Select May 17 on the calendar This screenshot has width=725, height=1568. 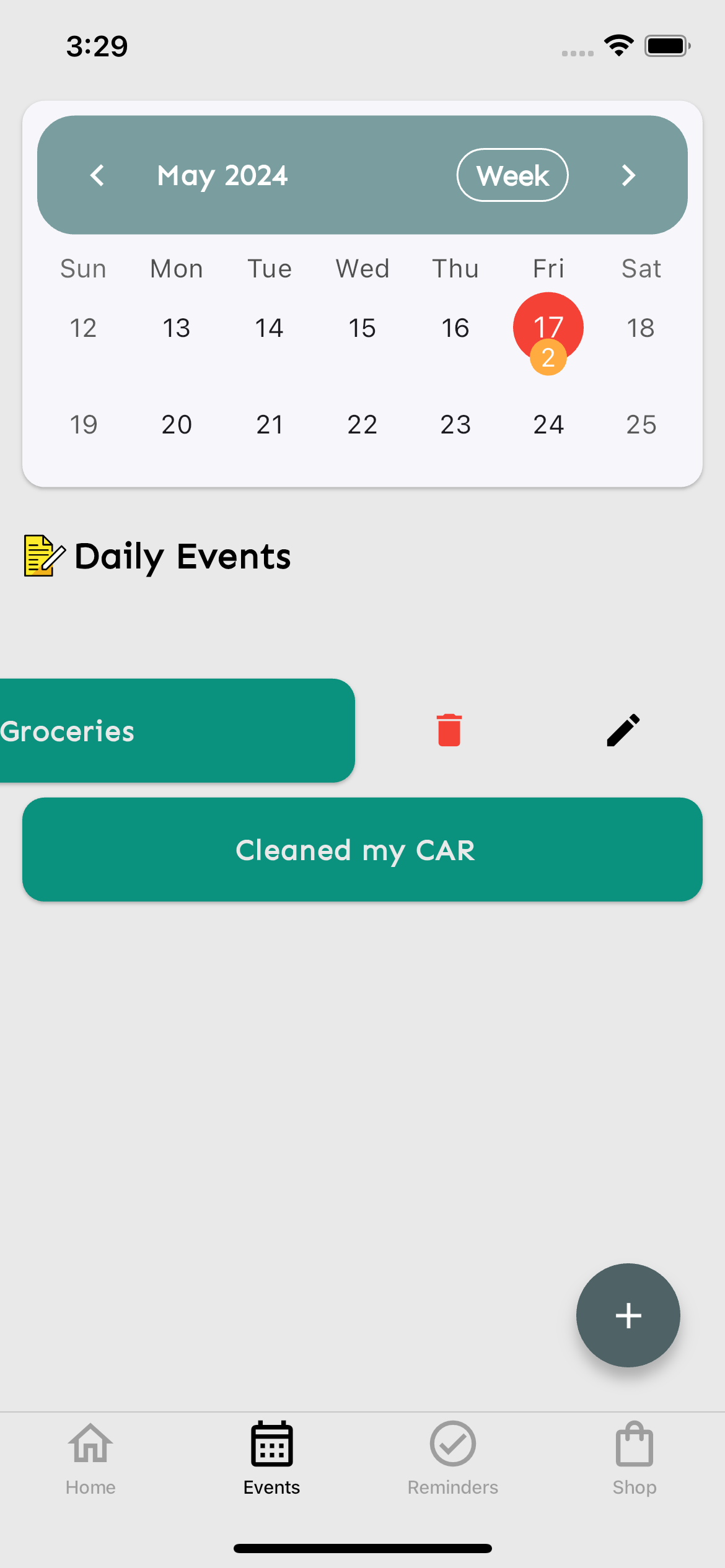pos(548,328)
